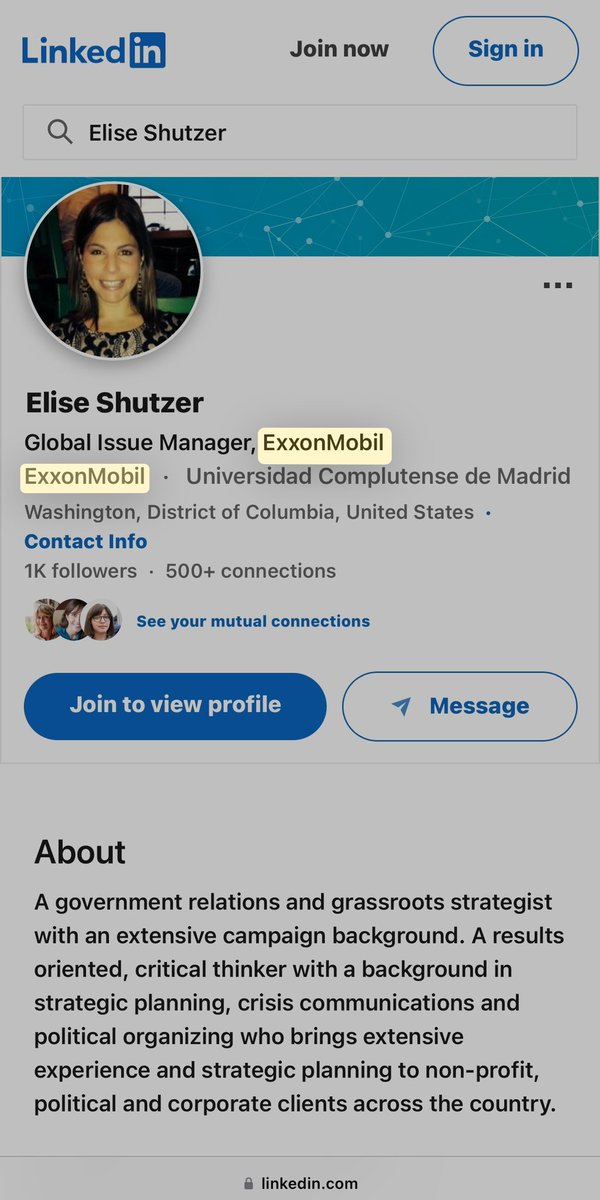The image size is (600, 1200).
Task: Open Contact Info link
Action: pyautogui.click(x=86, y=541)
